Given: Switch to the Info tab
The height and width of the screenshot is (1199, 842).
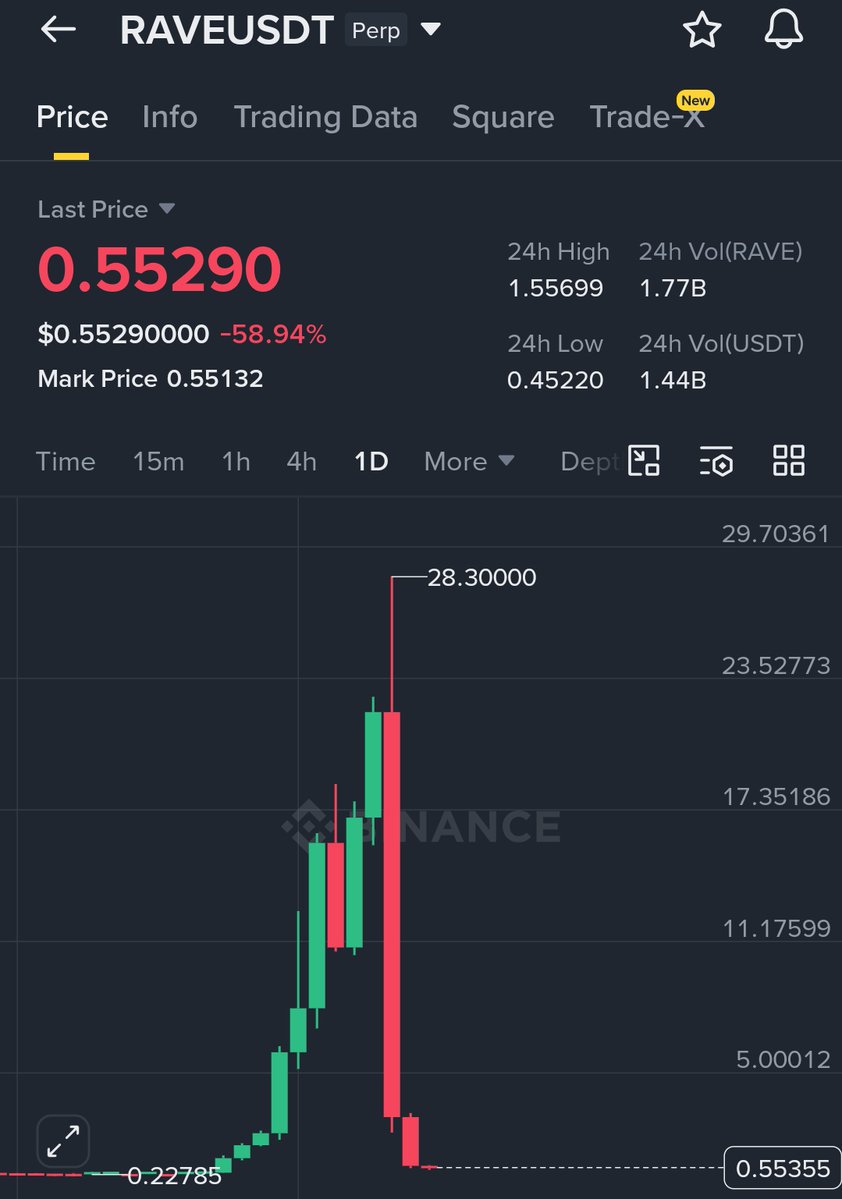Looking at the screenshot, I should click(x=170, y=117).
